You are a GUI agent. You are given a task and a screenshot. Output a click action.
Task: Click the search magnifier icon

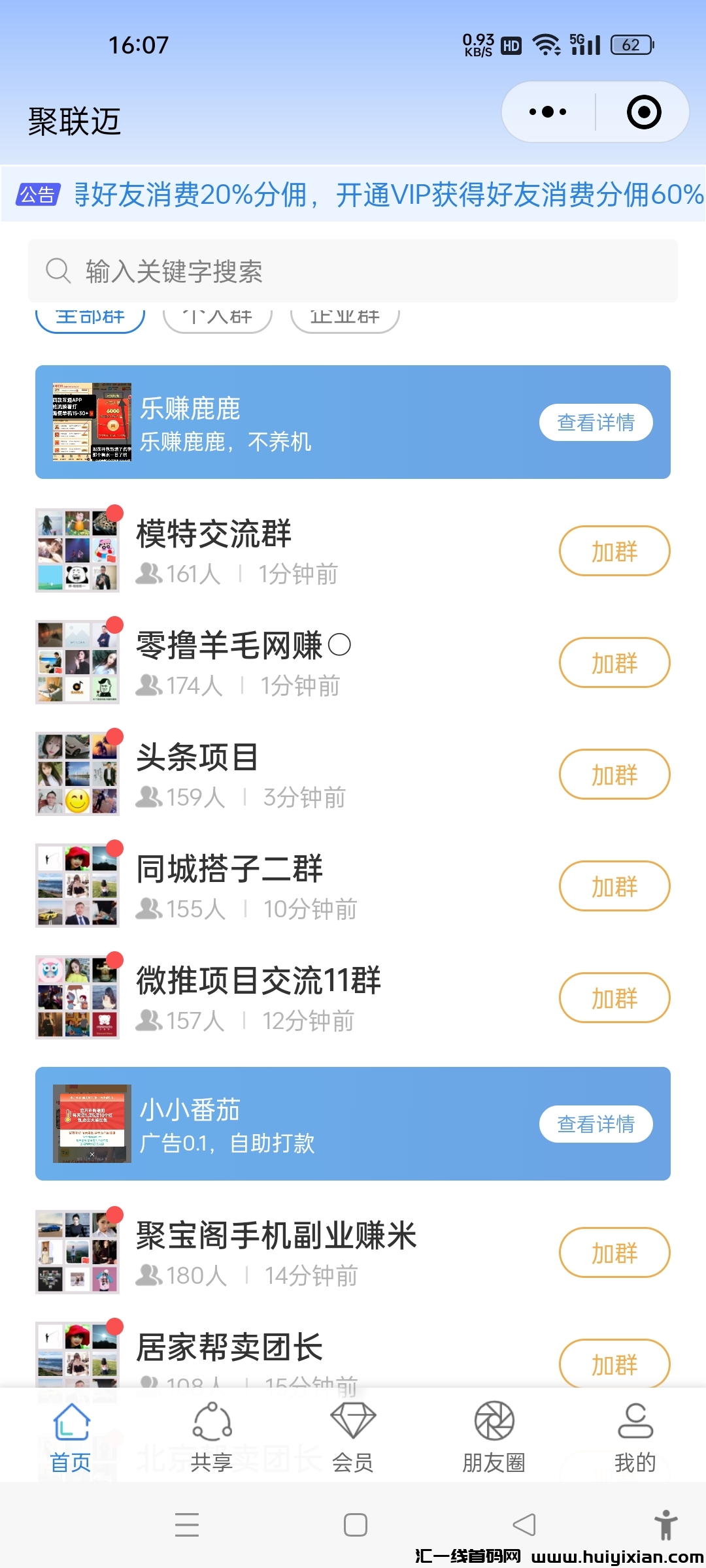tap(58, 270)
